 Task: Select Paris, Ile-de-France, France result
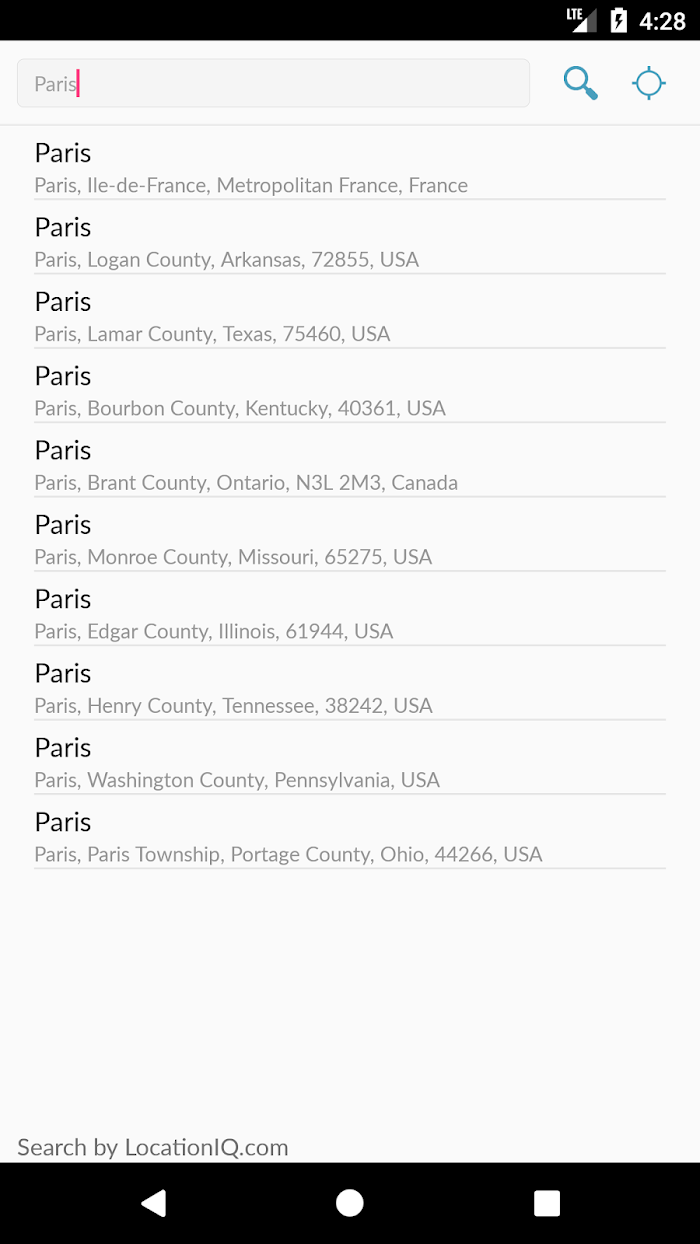(350, 167)
